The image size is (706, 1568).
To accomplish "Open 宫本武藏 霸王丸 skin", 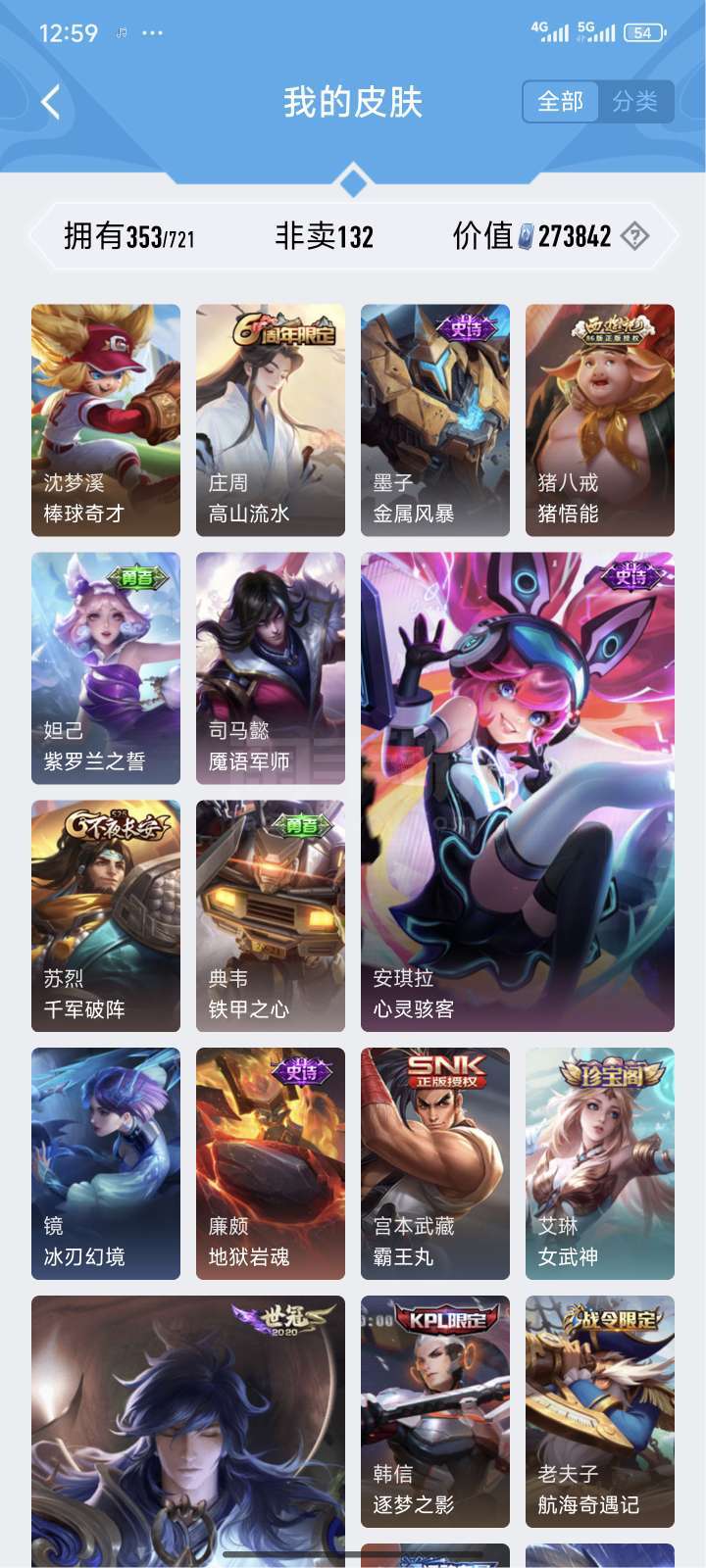I will [435, 1164].
